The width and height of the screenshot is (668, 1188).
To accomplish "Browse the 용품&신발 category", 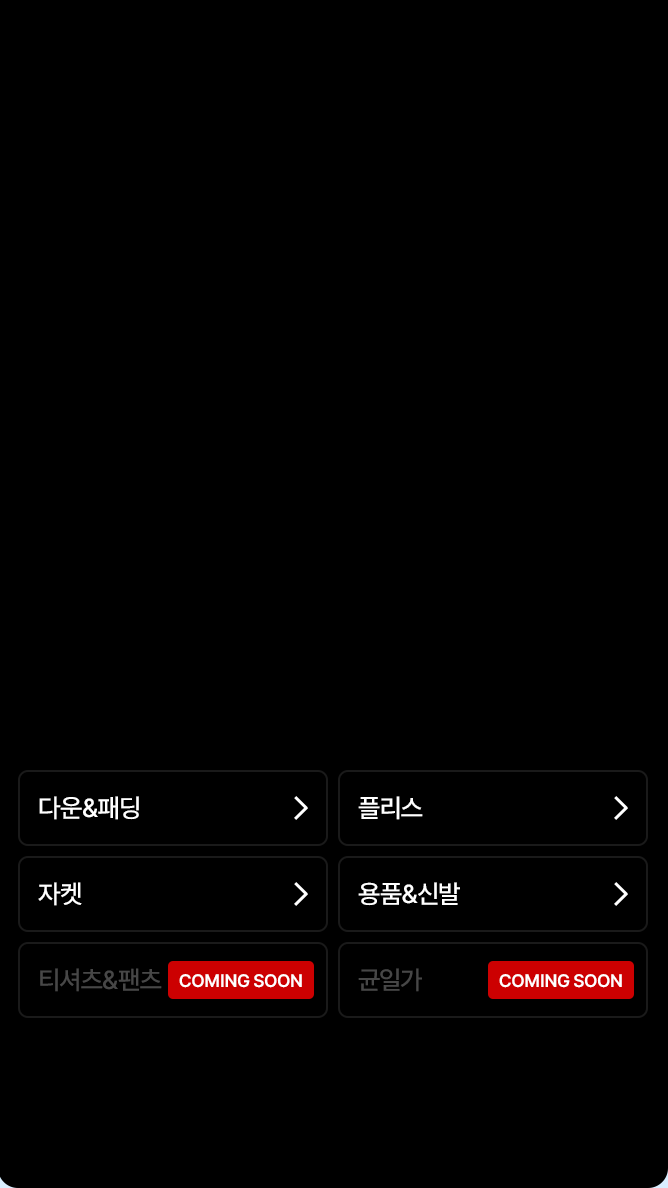I will tap(493, 894).
